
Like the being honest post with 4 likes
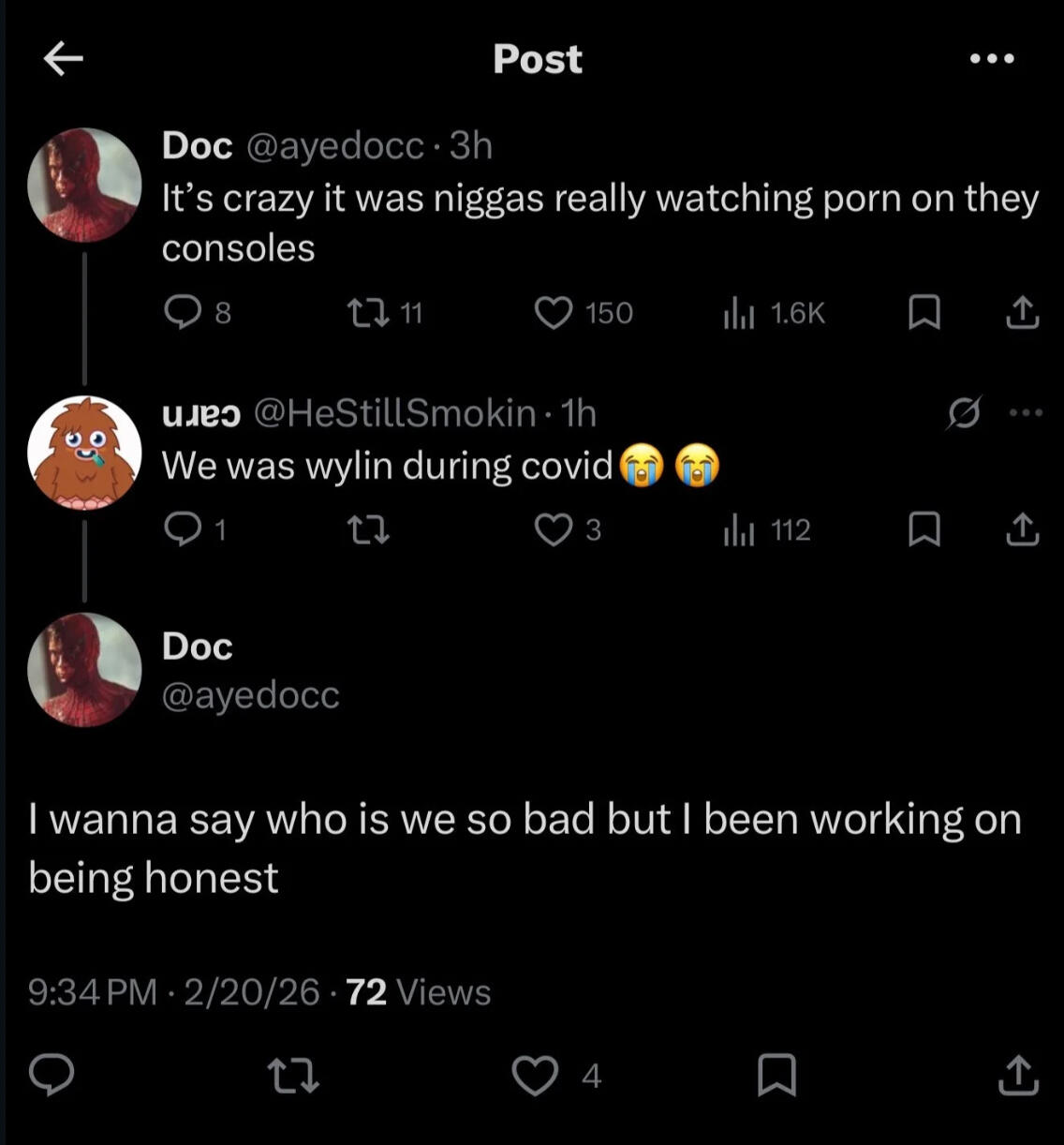[535, 1075]
